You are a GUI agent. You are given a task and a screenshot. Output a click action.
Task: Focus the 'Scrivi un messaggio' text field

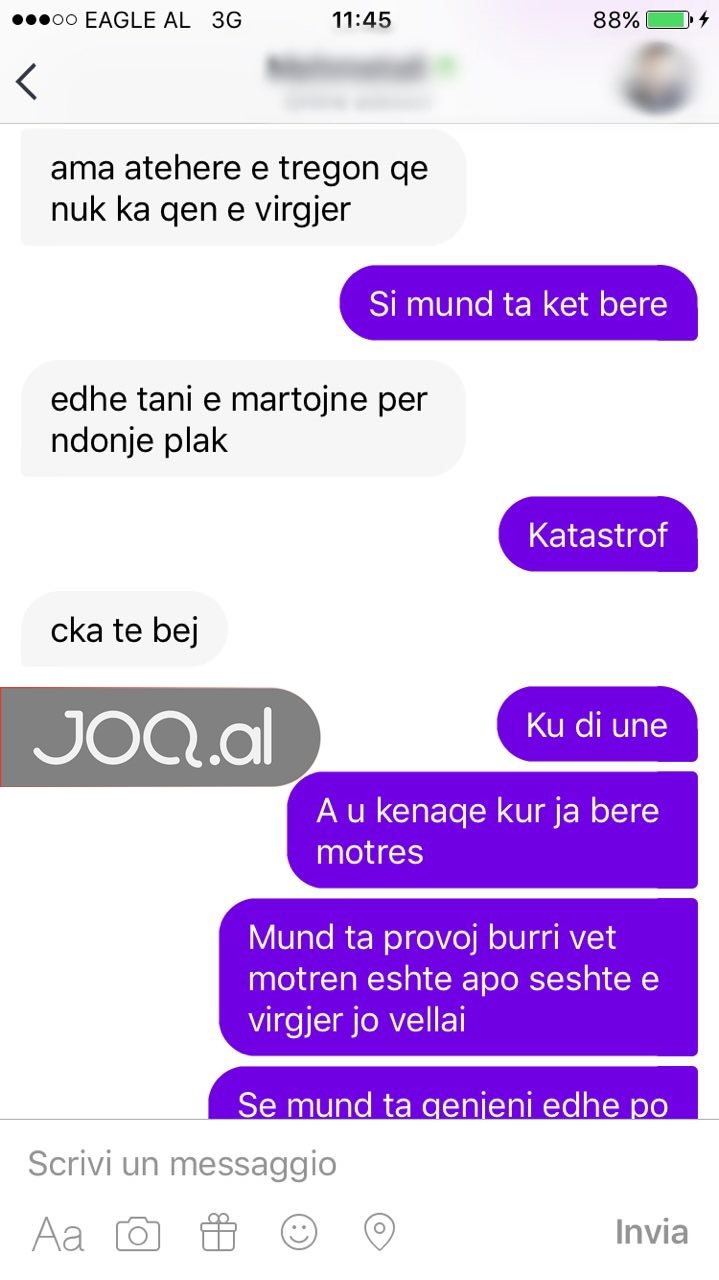click(300, 1164)
